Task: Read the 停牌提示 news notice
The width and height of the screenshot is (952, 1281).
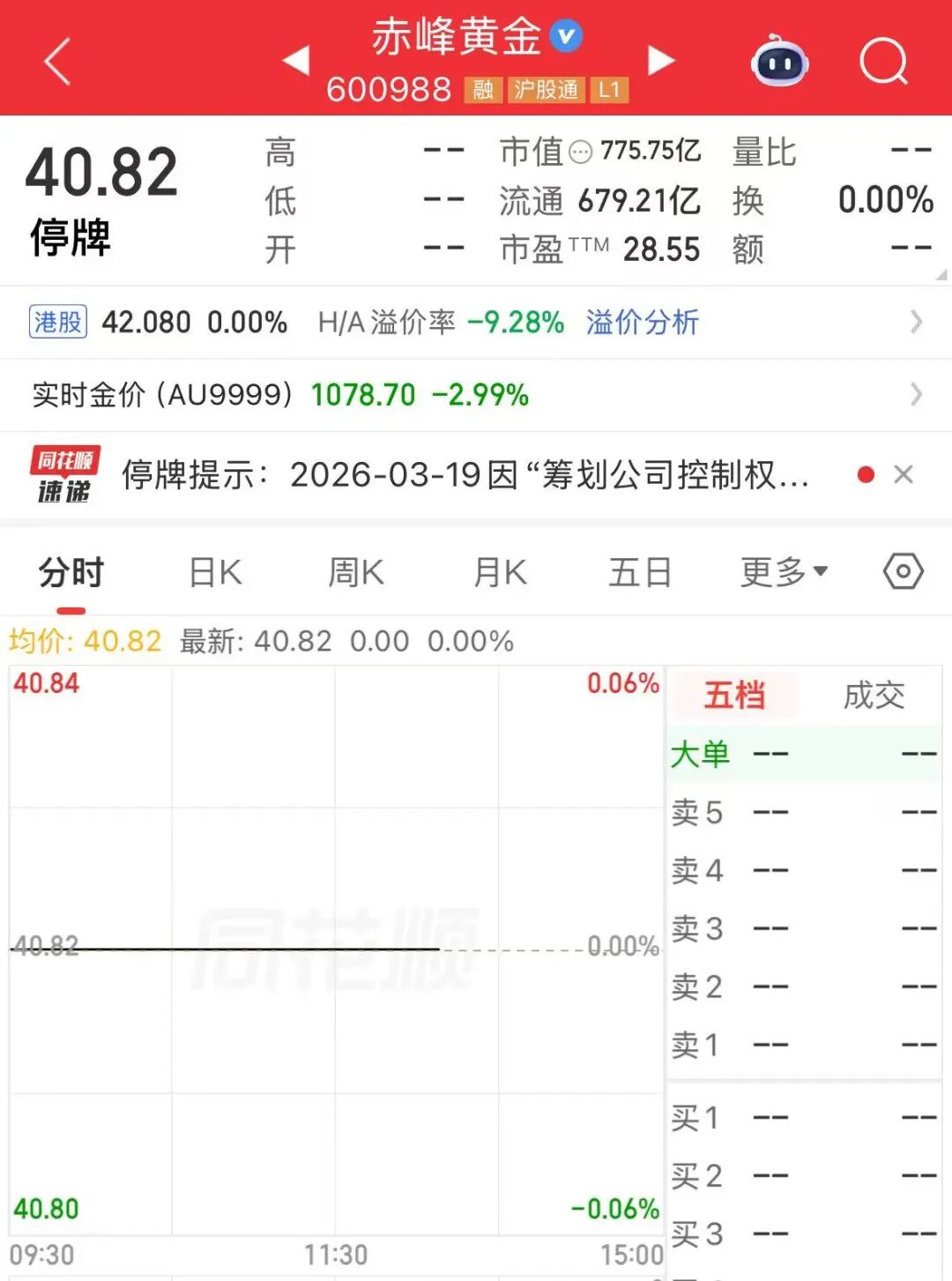Action: [x=465, y=475]
